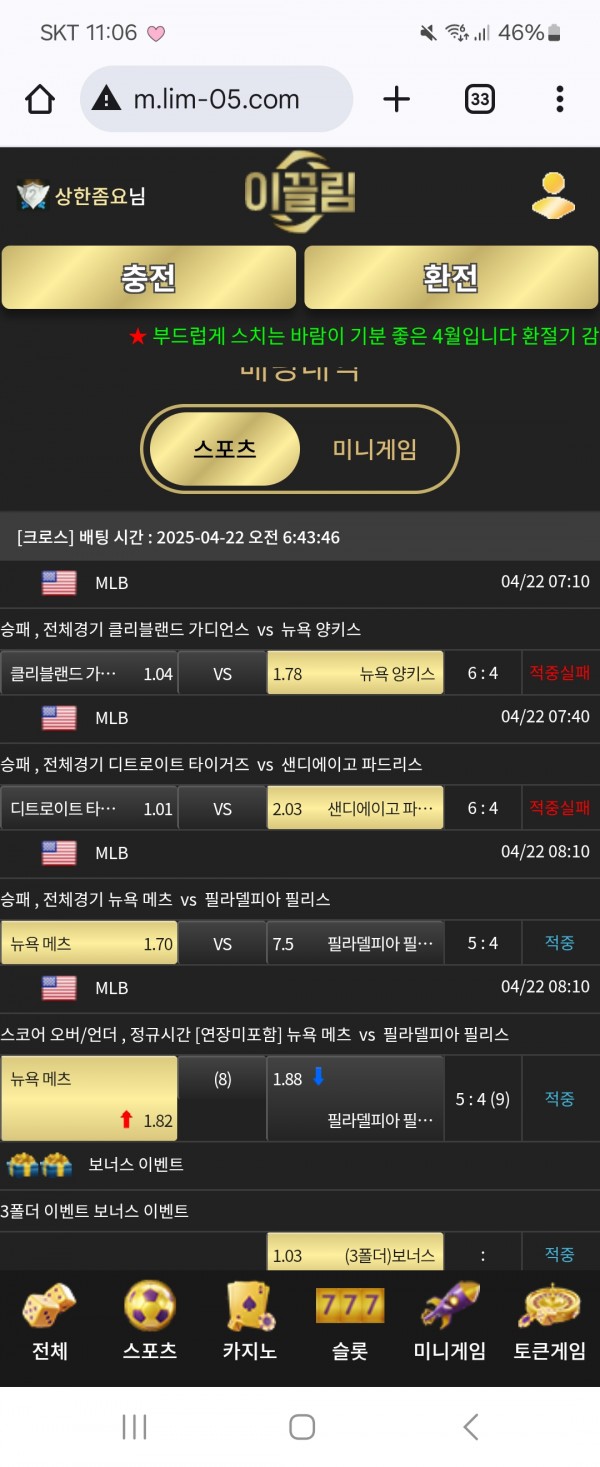Switch to the 미니게임 segment
This screenshot has width=600, height=1467.
click(375, 449)
